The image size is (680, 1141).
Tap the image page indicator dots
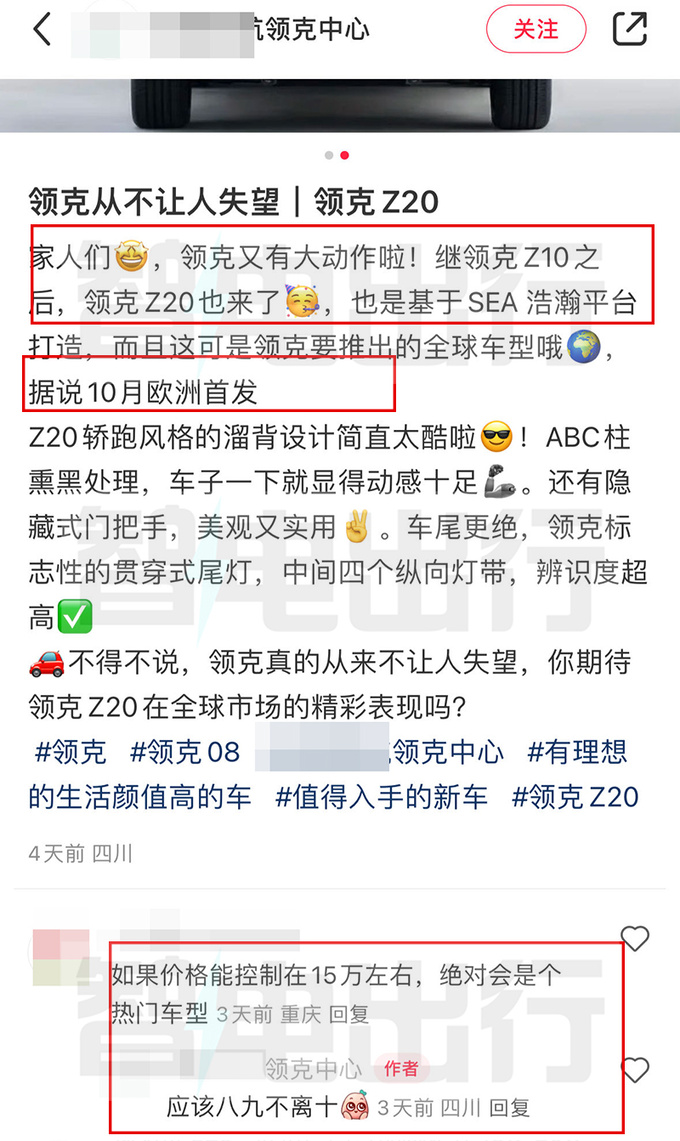[x=337, y=156]
